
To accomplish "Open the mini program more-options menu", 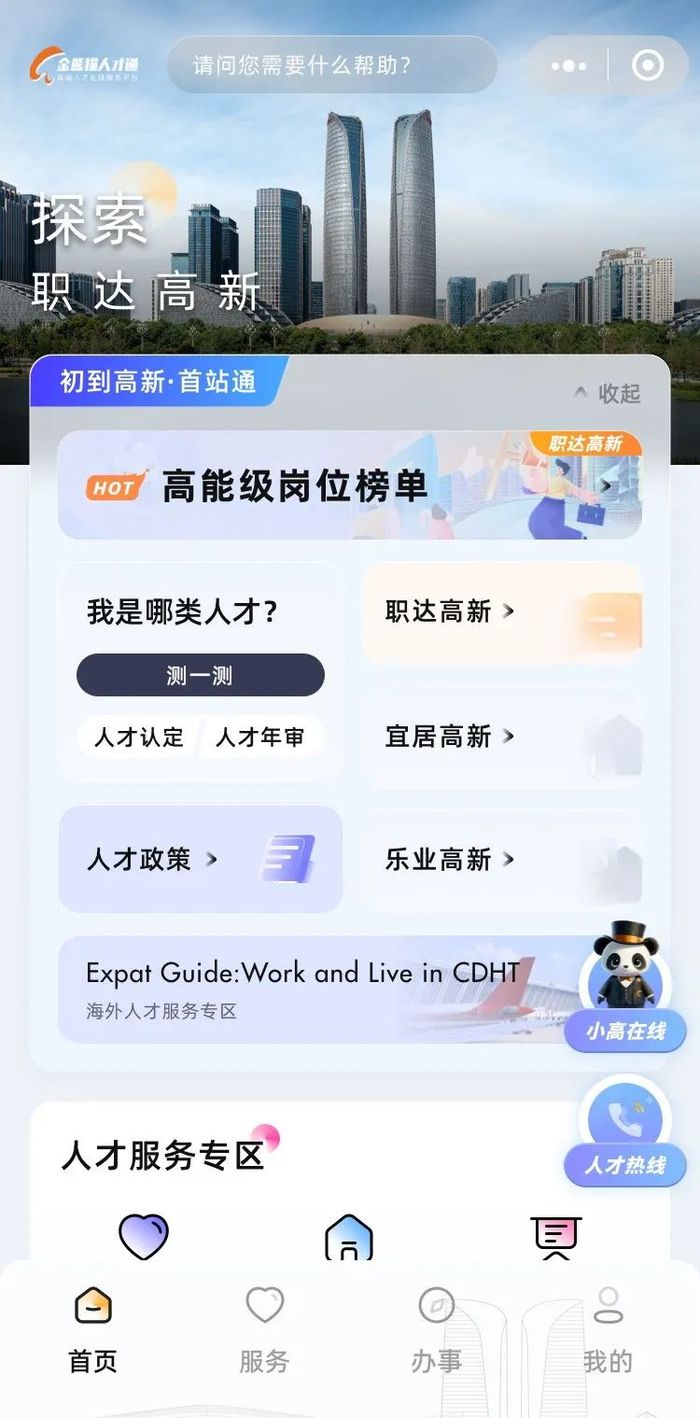I will pyautogui.click(x=568, y=66).
